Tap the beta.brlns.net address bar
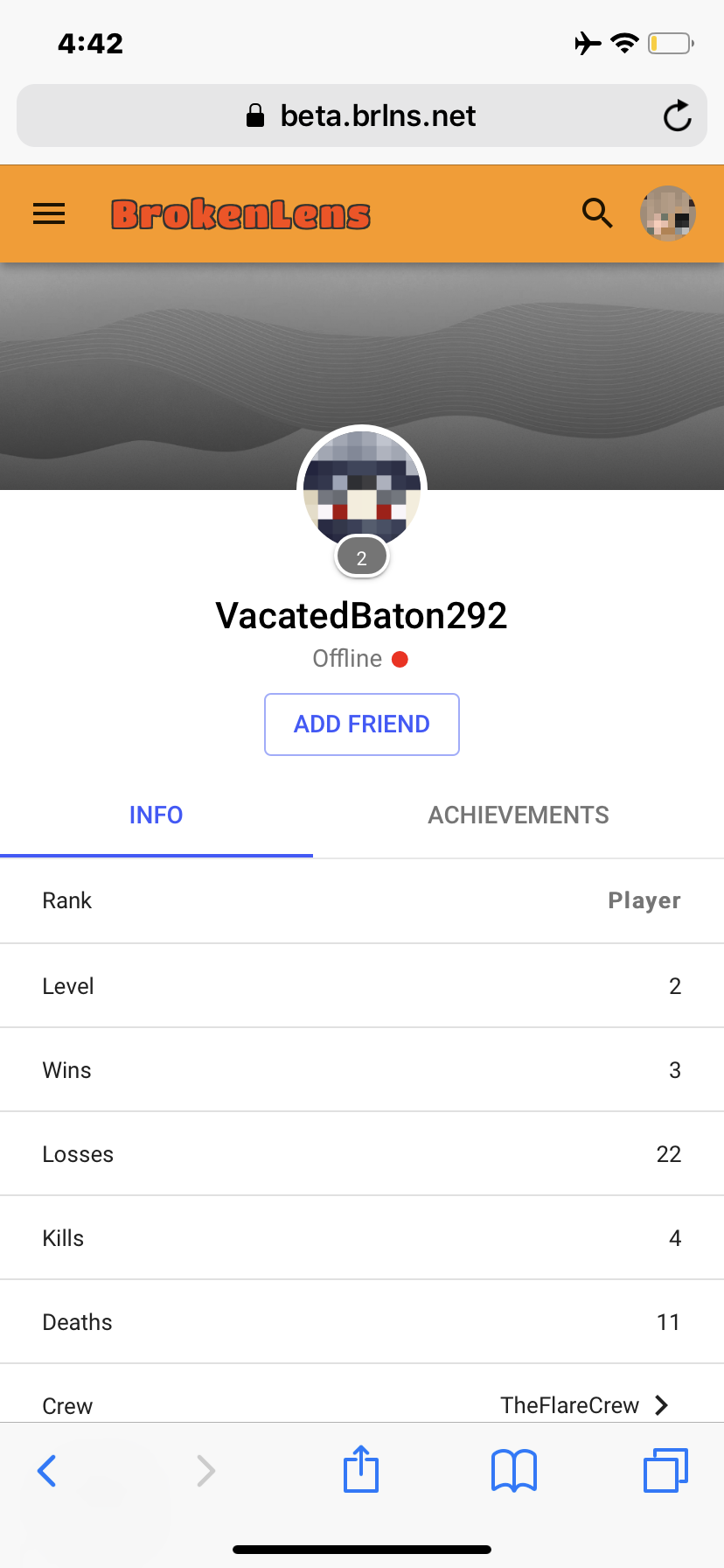Screen dimensions: 724x1568 tap(362, 115)
